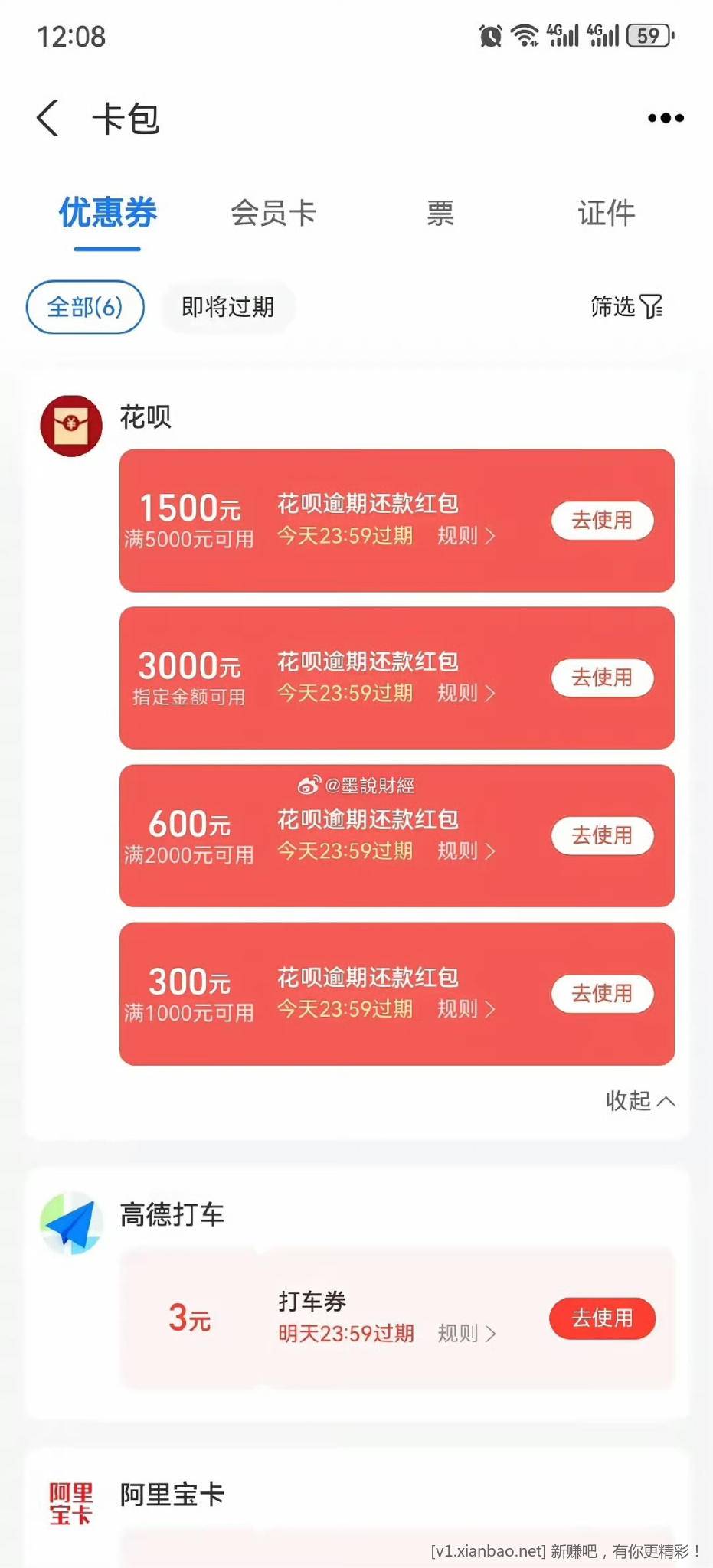Select the 全部(6) filter chip
Screen dimensions: 713x1568
tap(85, 307)
